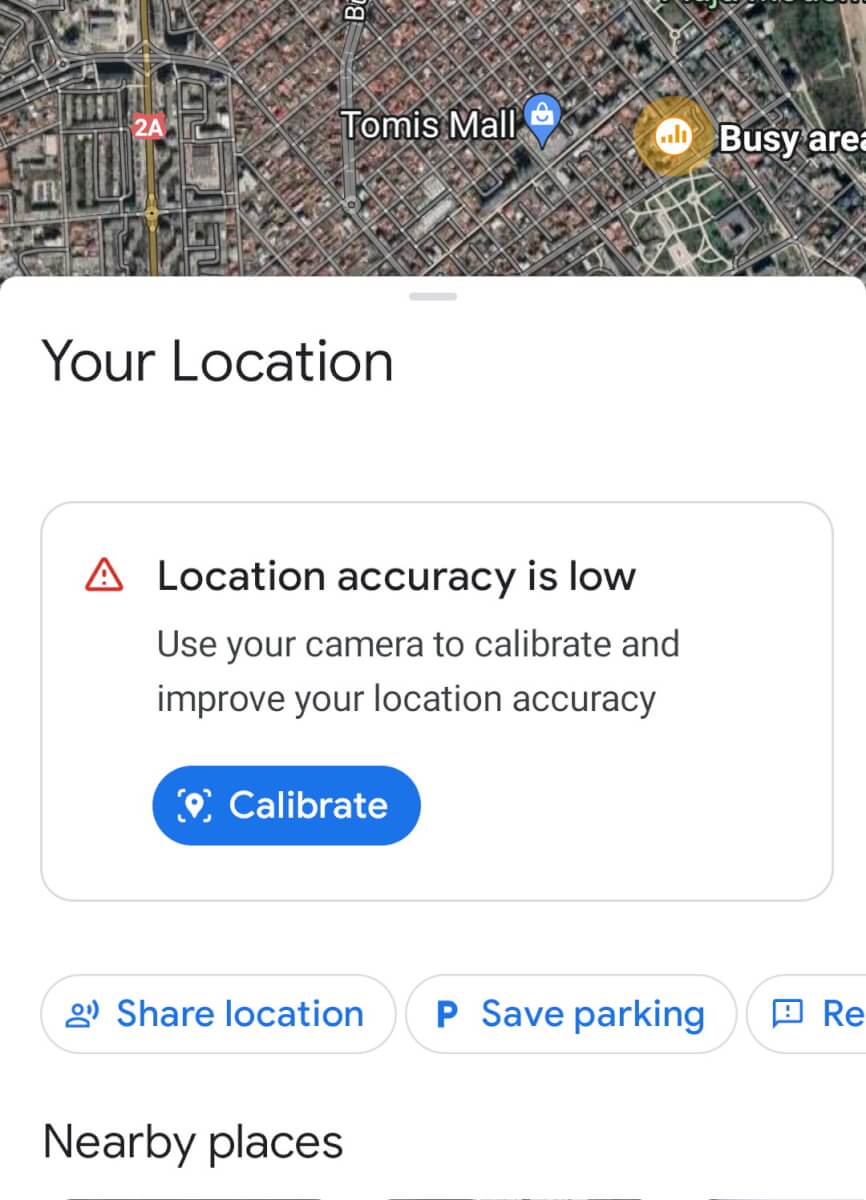
Task: Tap the person icon on Share location chip
Action: (84, 1013)
